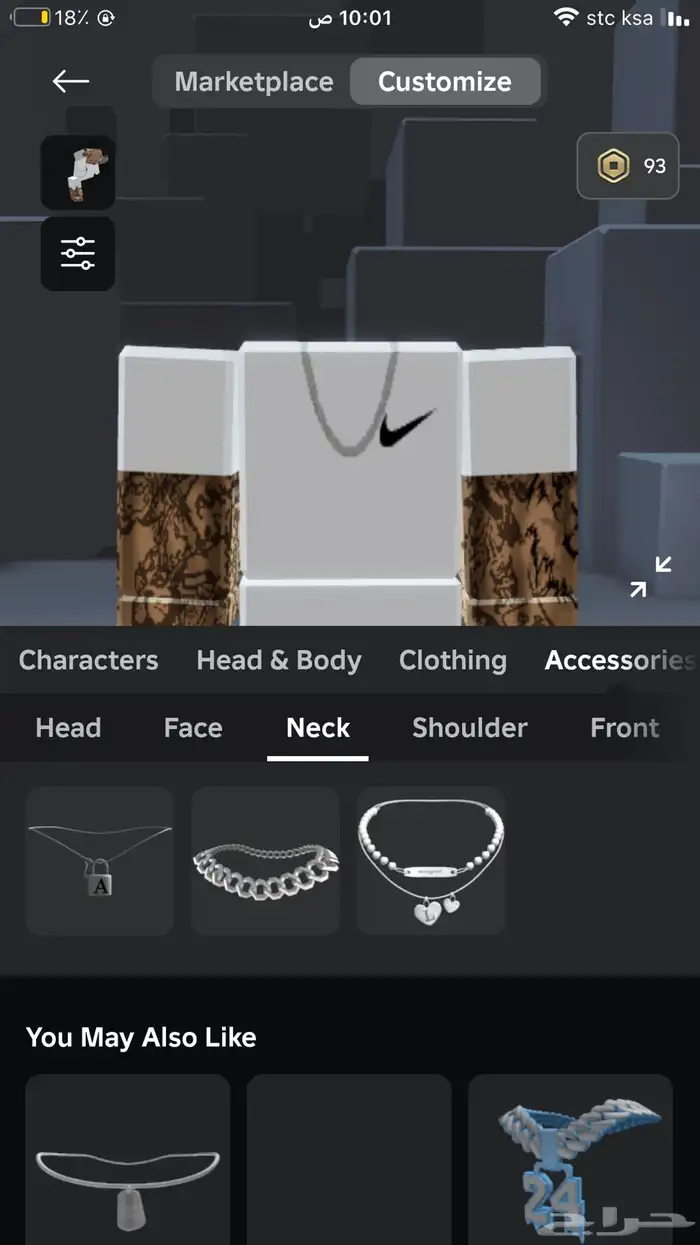Show Neck accessories
Image resolution: width=700 pixels, height=1245 pixels.
pyautogui.click(x=318, y=728)
